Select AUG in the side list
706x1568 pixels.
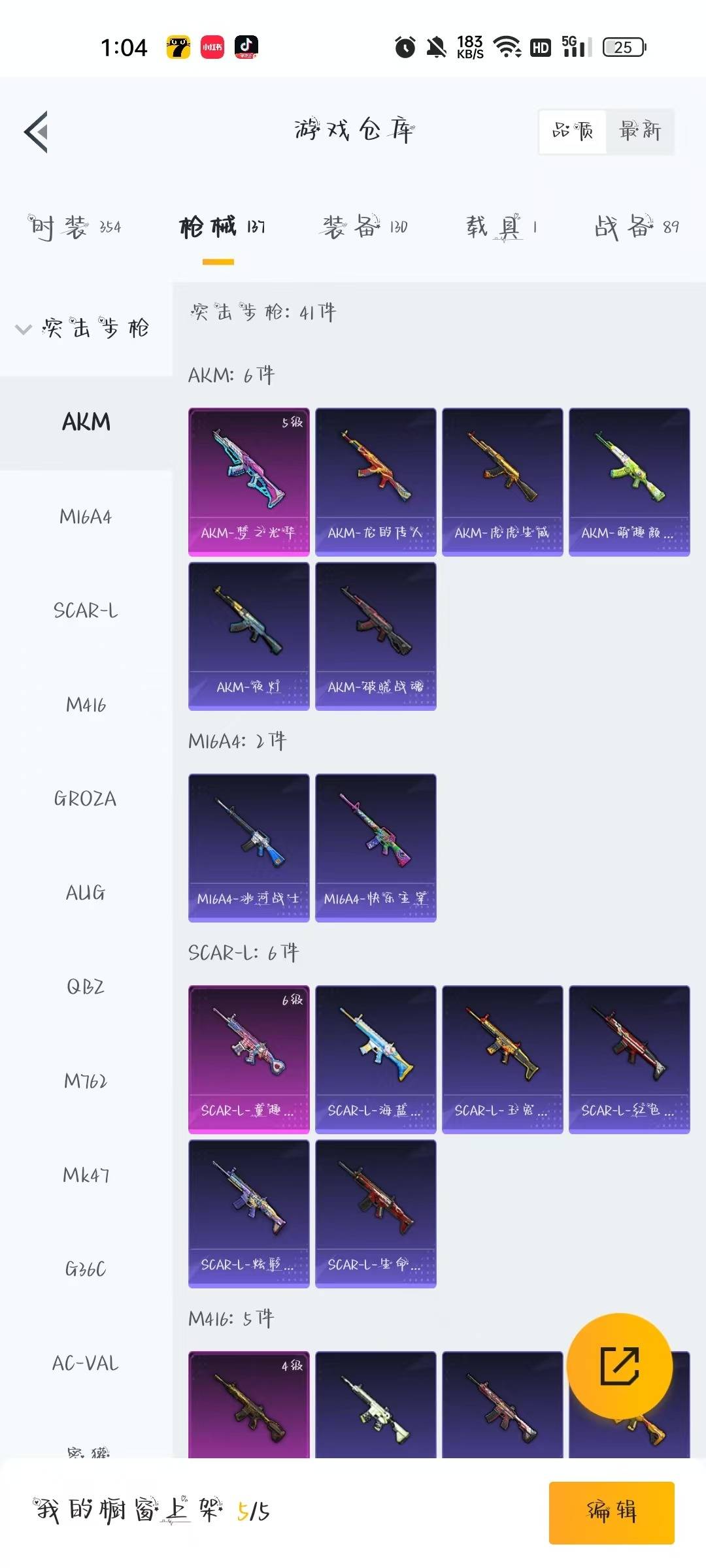click(x=86, y=893)
